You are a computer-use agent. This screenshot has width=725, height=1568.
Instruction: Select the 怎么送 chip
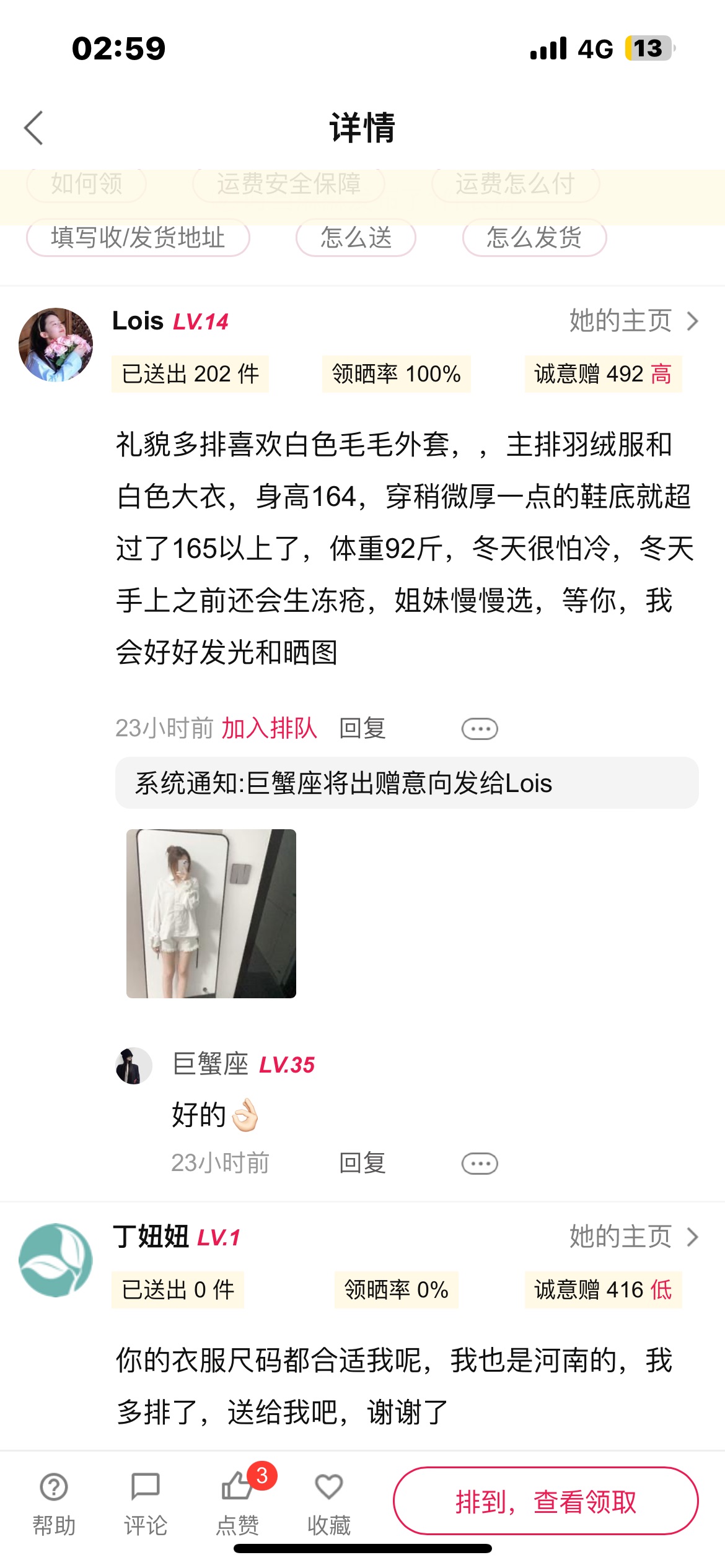[356, 237]
